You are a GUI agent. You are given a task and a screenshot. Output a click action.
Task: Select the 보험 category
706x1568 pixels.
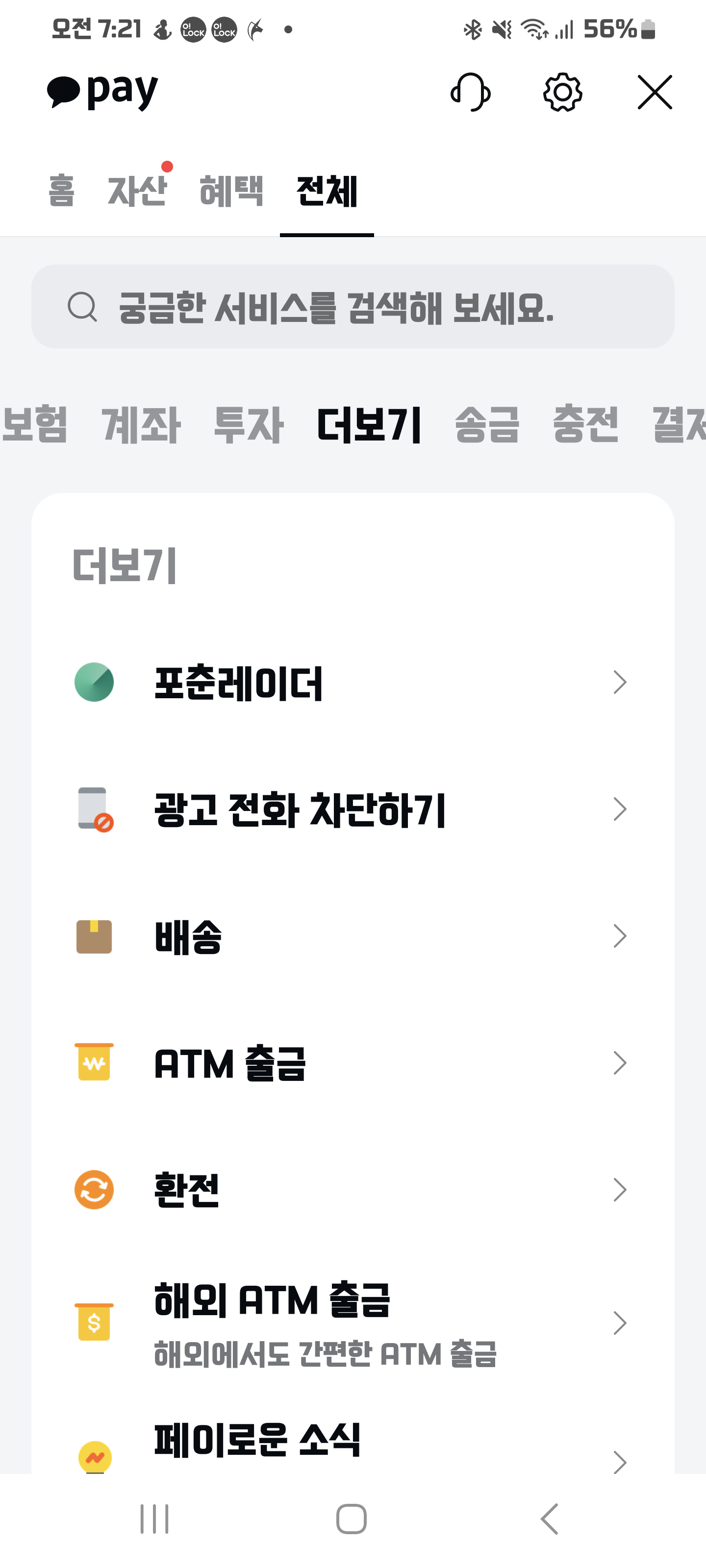click(x=35, y=424)
